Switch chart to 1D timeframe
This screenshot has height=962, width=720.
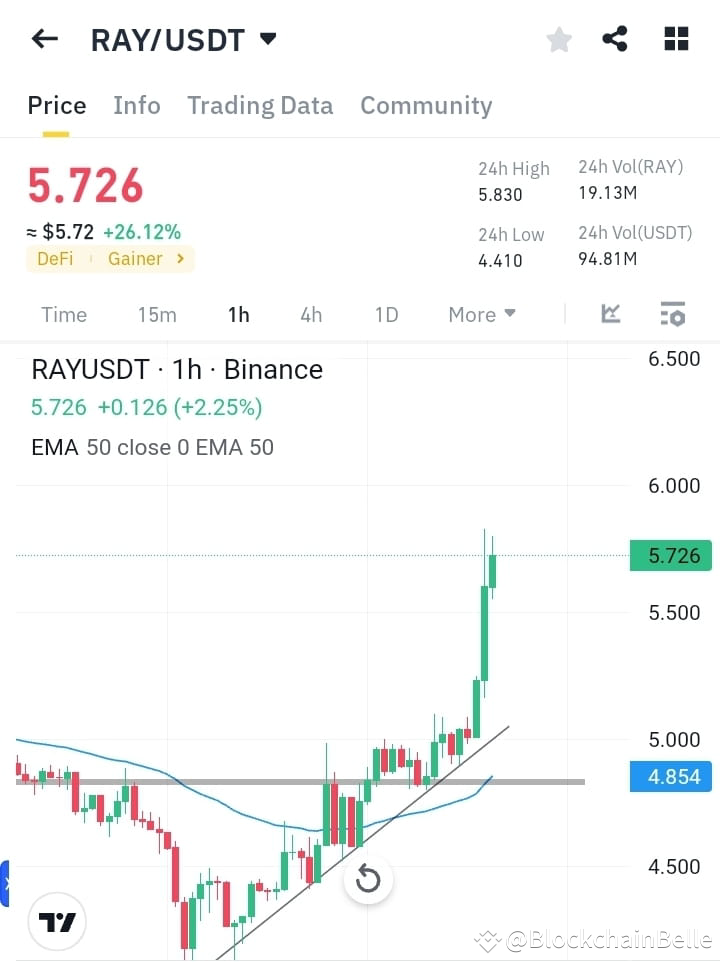point(387,314)
